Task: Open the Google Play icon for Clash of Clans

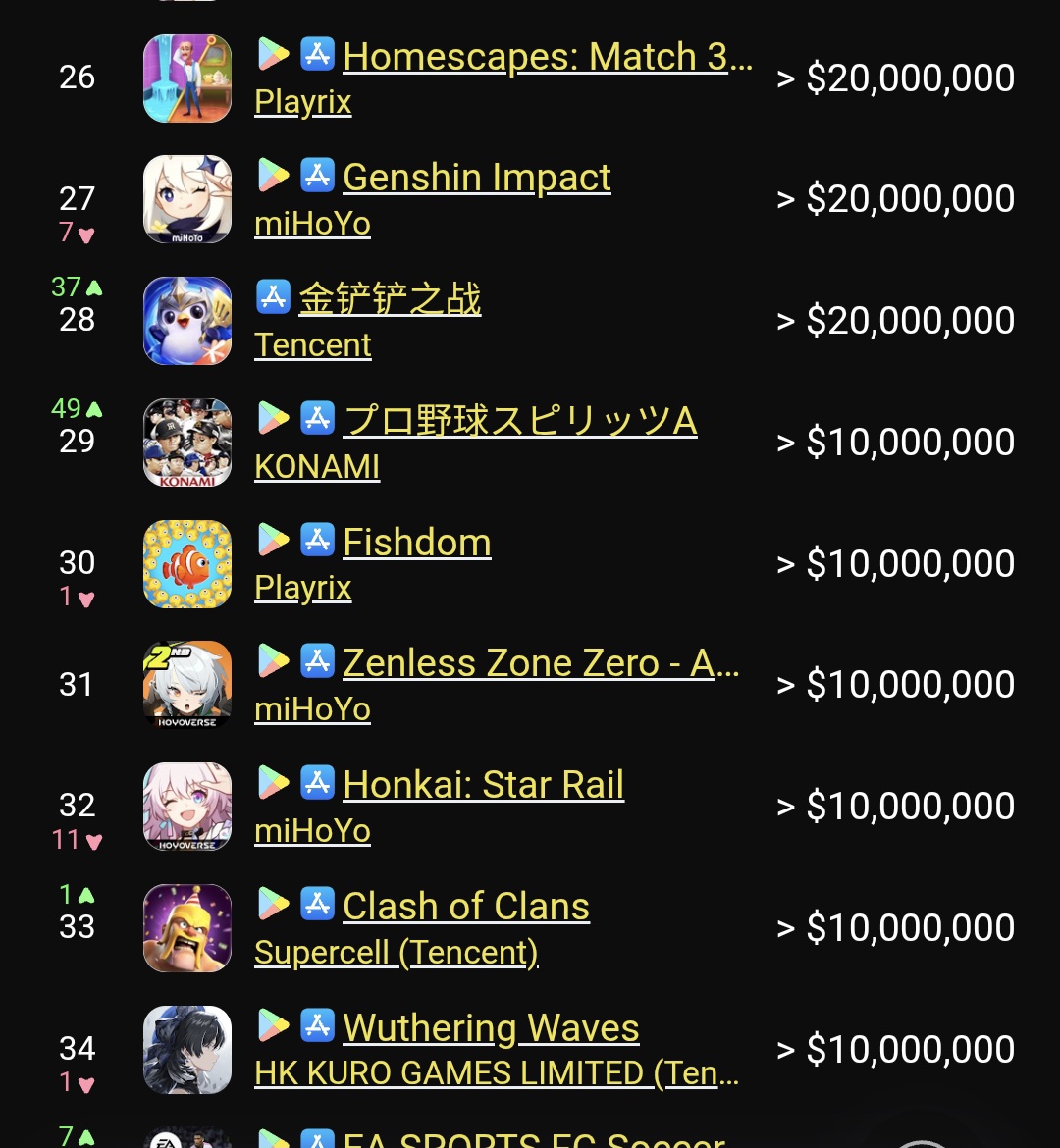Action: [273, 905]
